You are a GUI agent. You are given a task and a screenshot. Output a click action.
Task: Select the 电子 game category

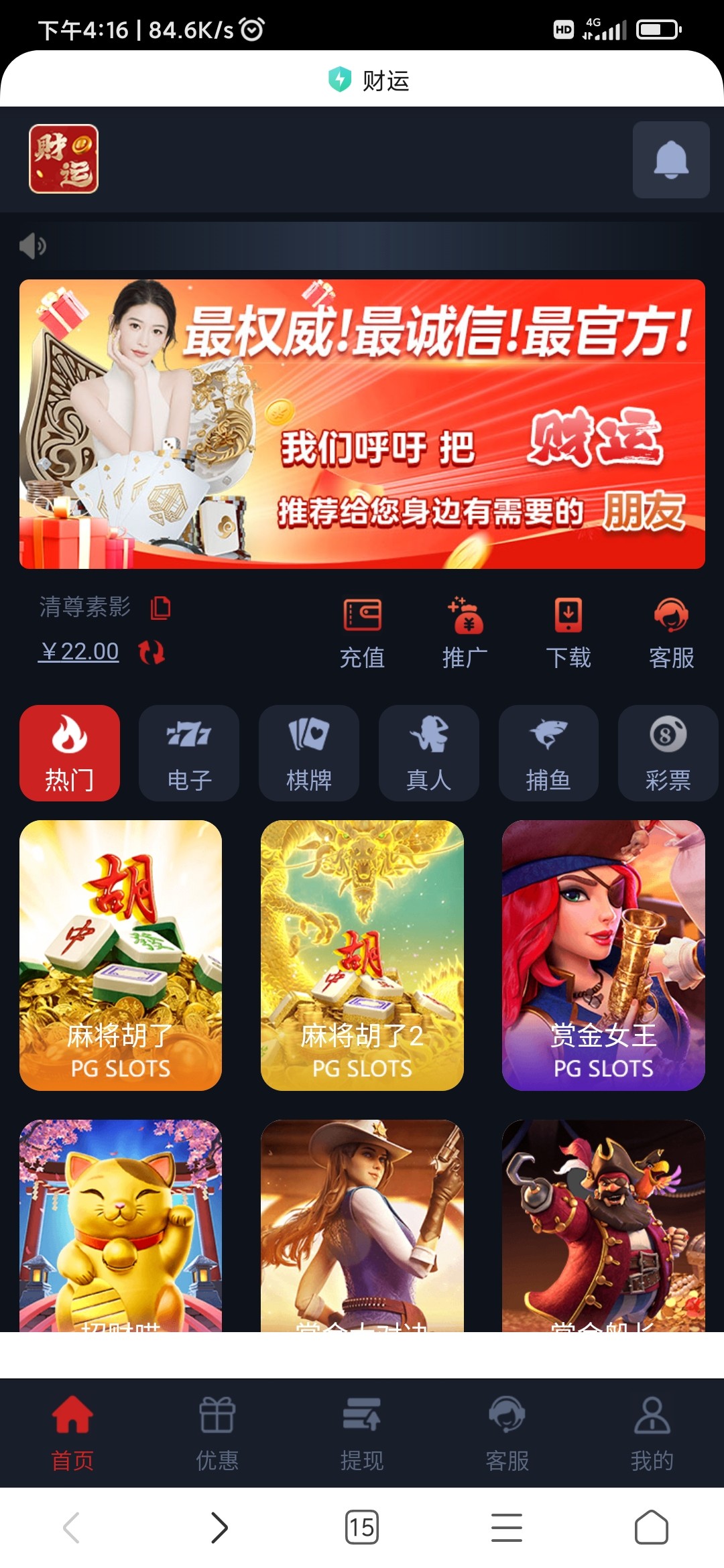[189, 753]
